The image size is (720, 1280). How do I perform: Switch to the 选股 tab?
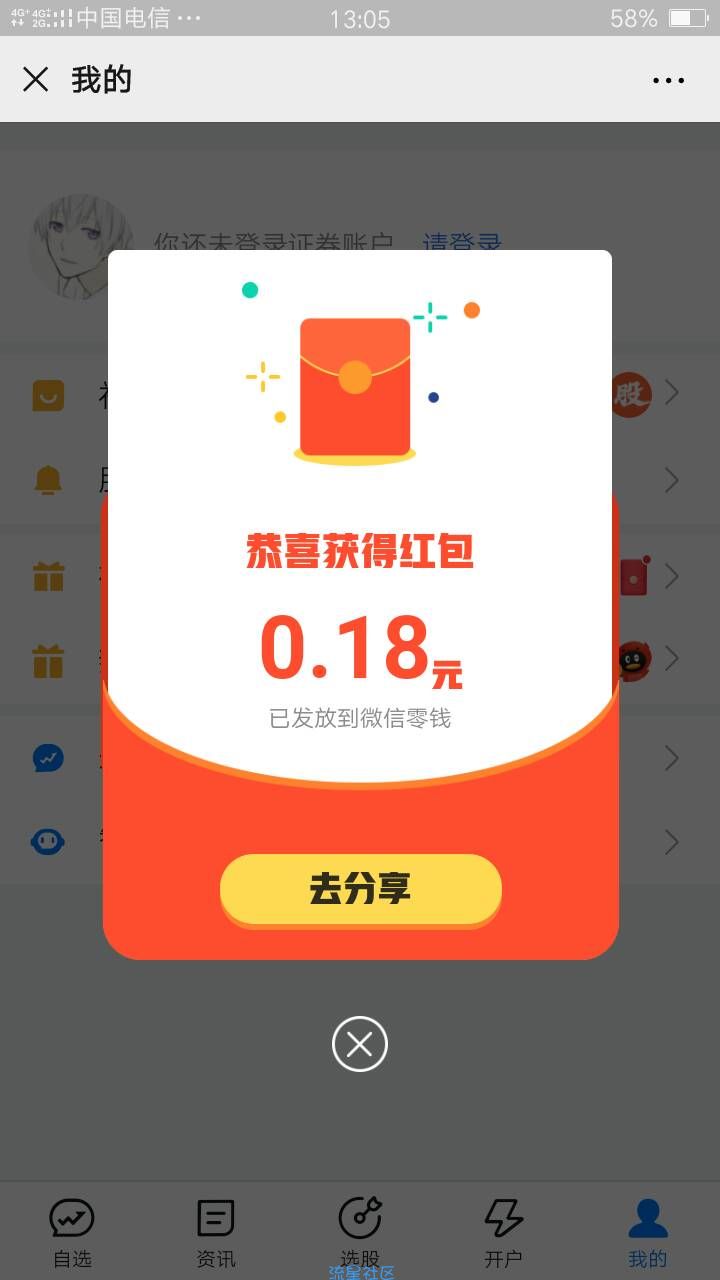point(360,1232)
